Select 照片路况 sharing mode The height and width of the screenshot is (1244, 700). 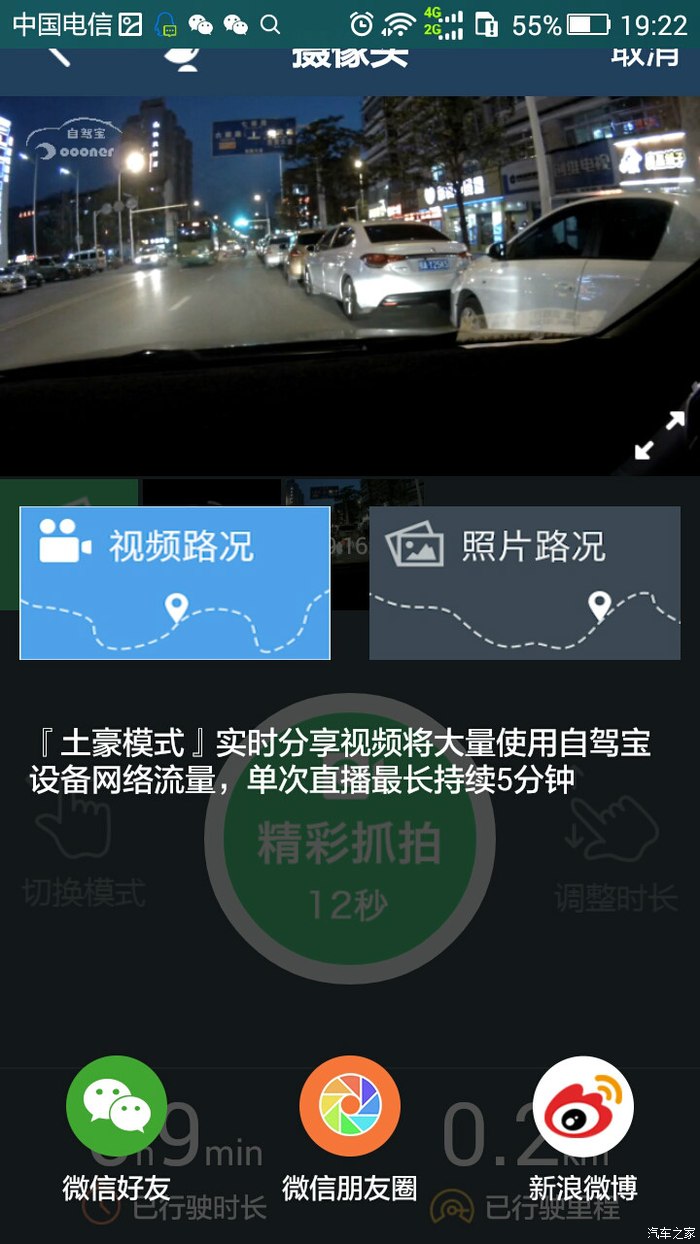point(525,583)
